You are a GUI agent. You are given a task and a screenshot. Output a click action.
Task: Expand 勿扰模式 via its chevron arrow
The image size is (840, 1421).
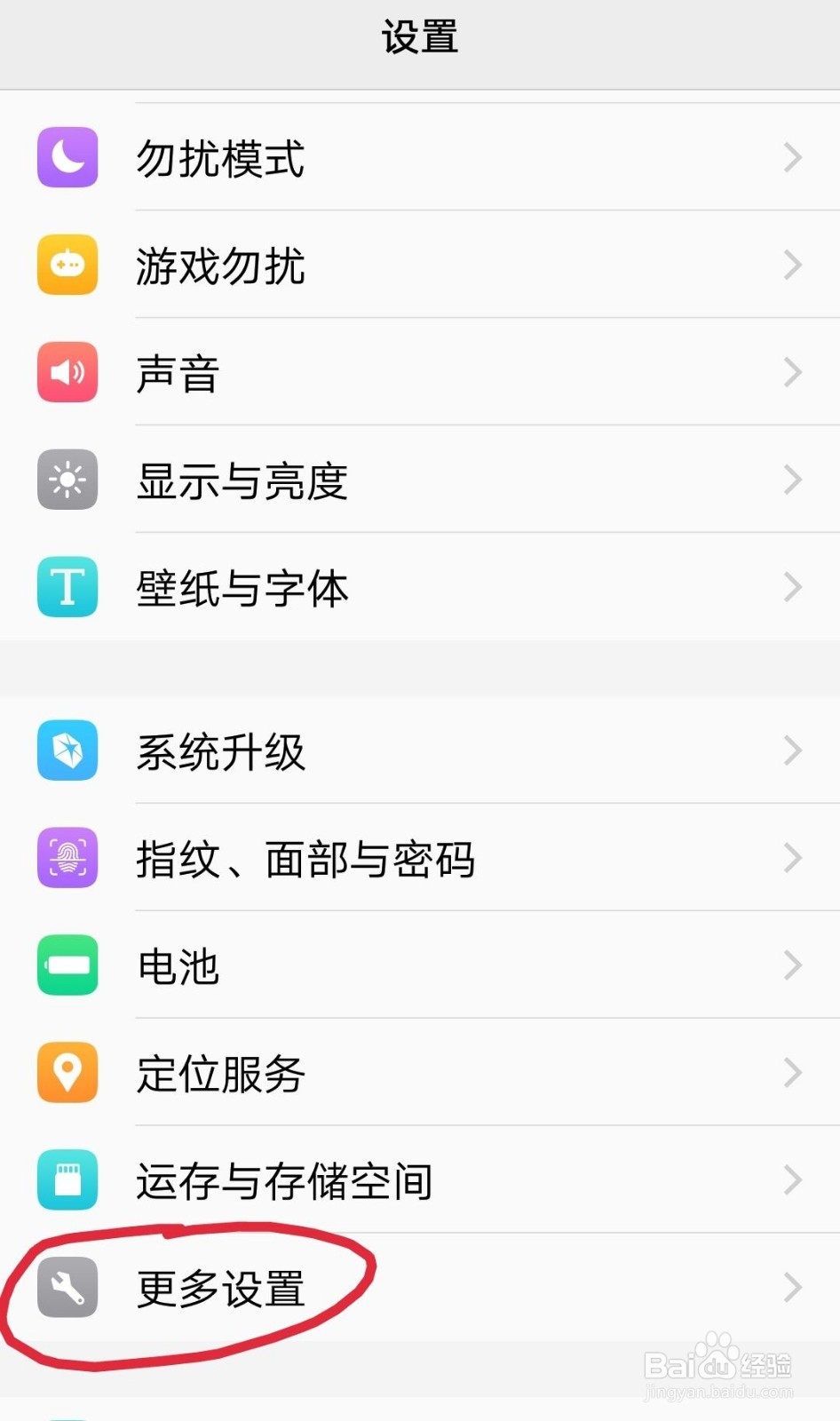coord(793,157)
